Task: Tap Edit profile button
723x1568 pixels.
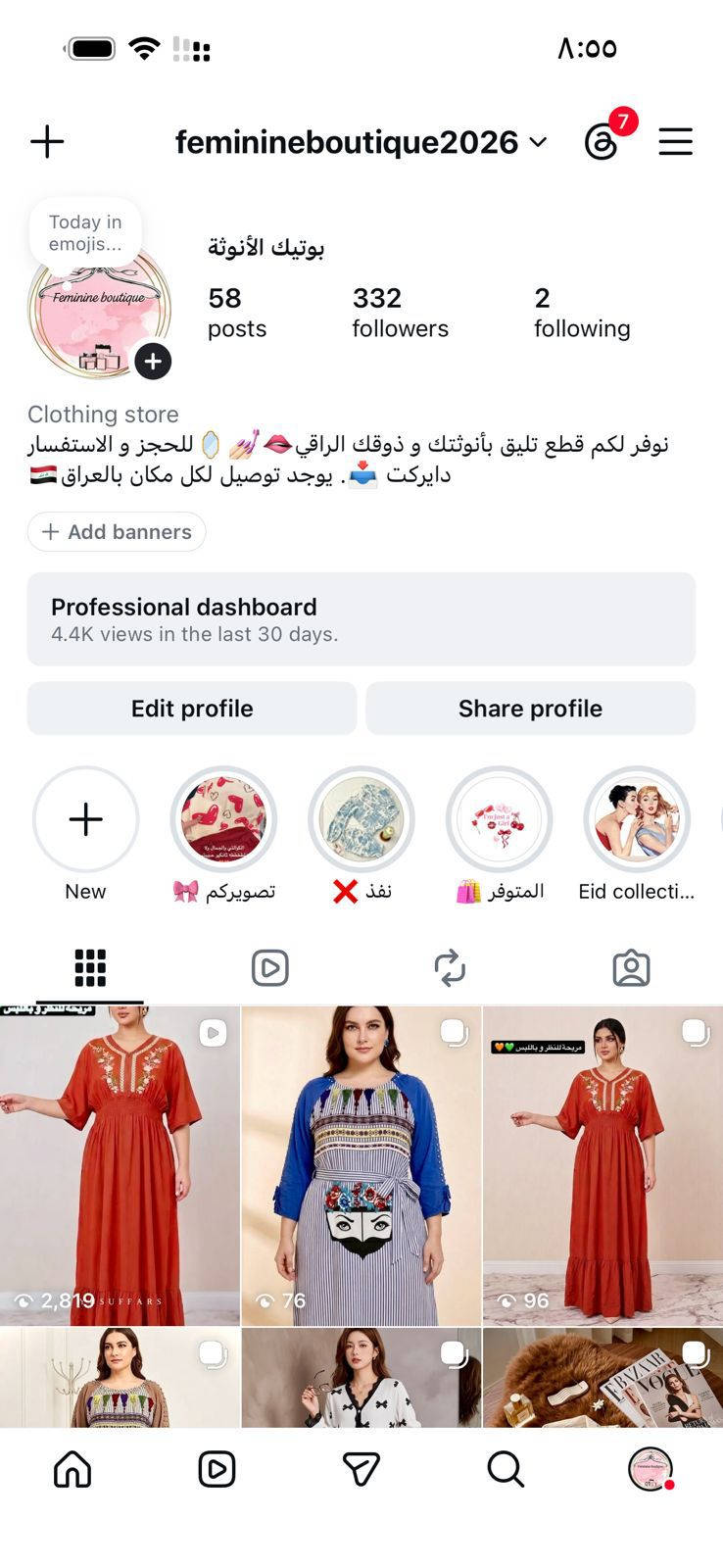Action: click(x=192, y=709)
